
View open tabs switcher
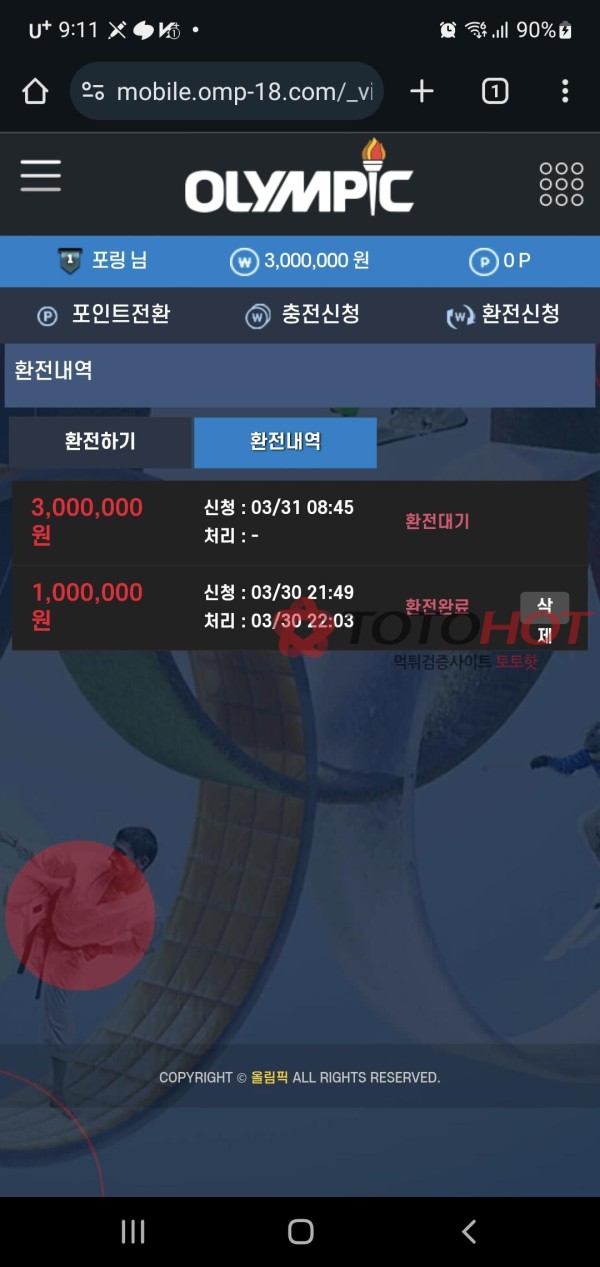pos(494,92)
